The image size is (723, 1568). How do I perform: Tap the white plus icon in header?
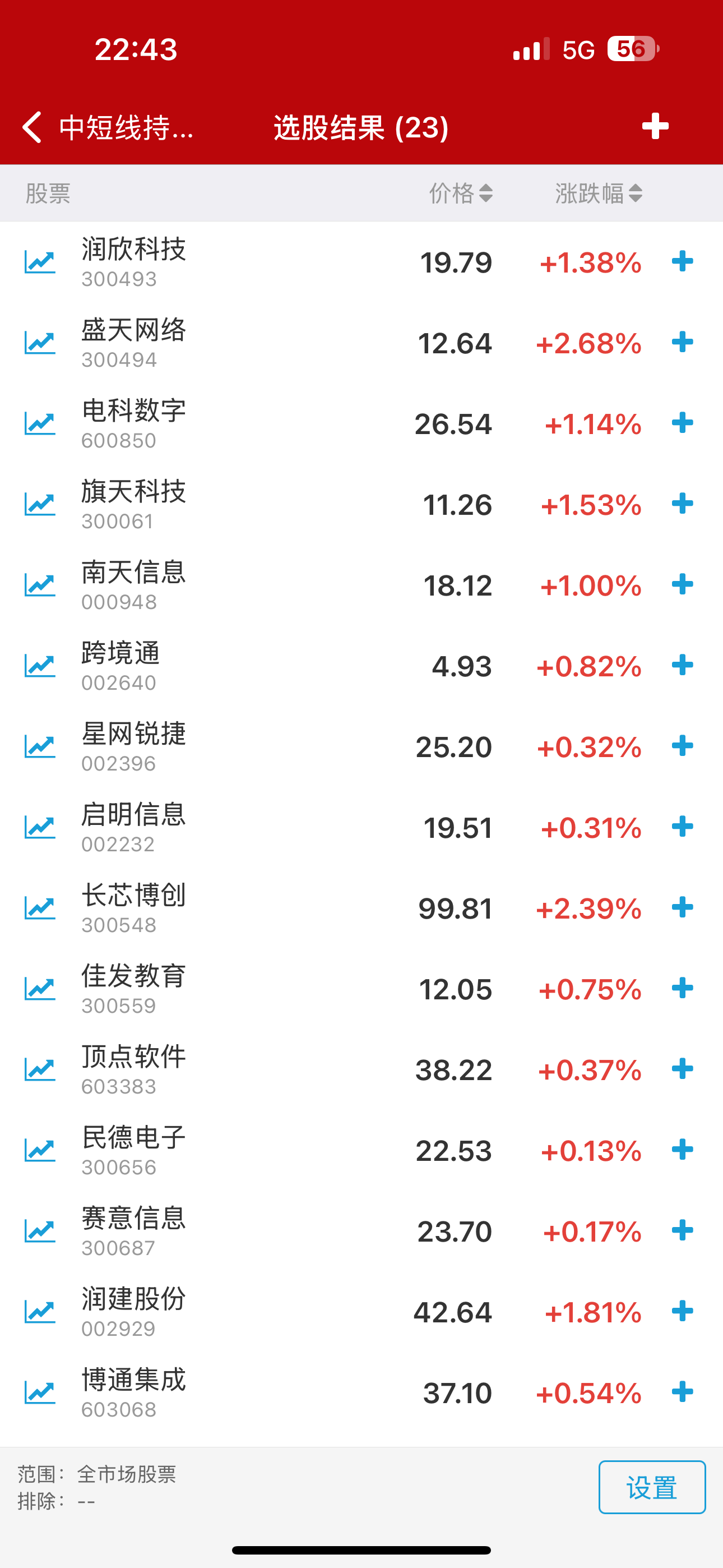pos(655,126)
